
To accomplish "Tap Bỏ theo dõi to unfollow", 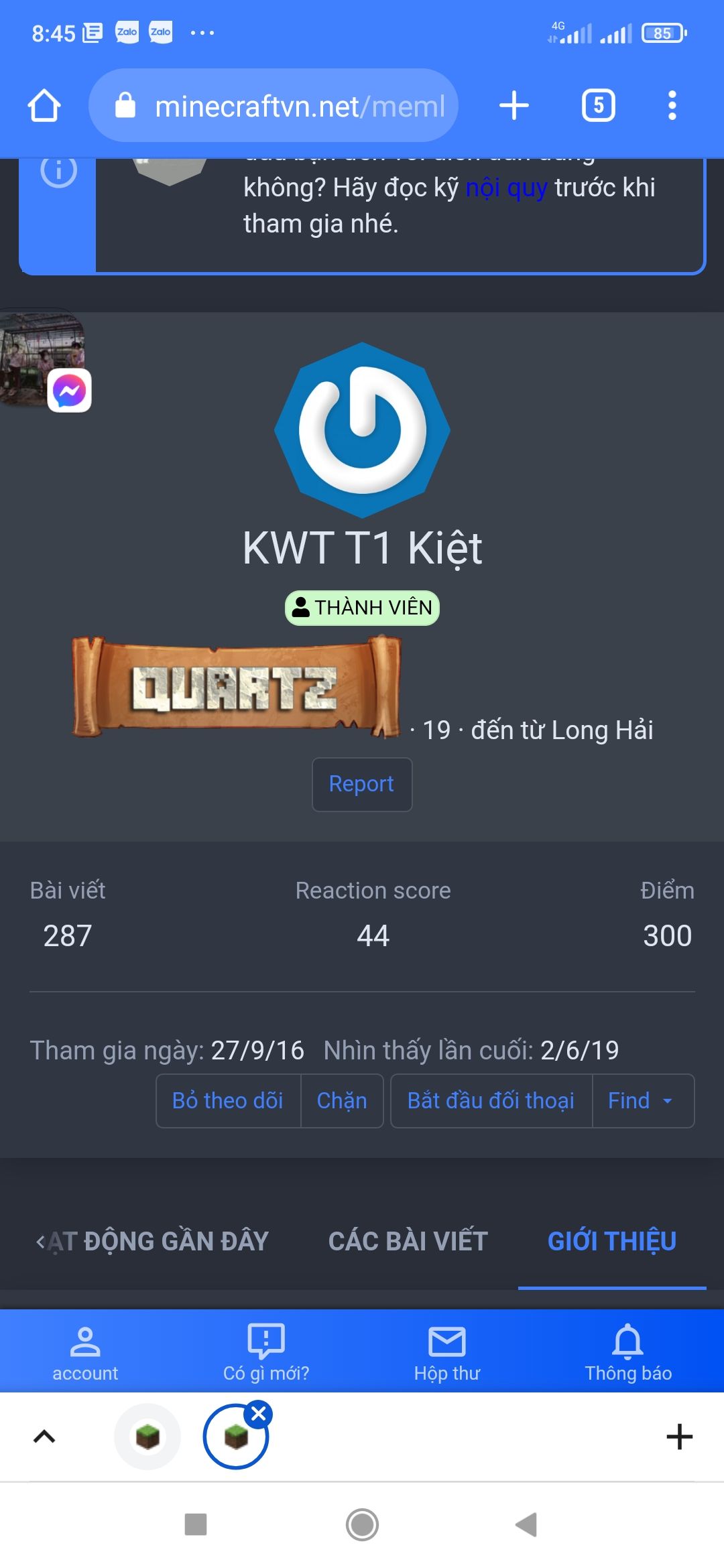I will pyautogui.click(x=228, y=1100).
